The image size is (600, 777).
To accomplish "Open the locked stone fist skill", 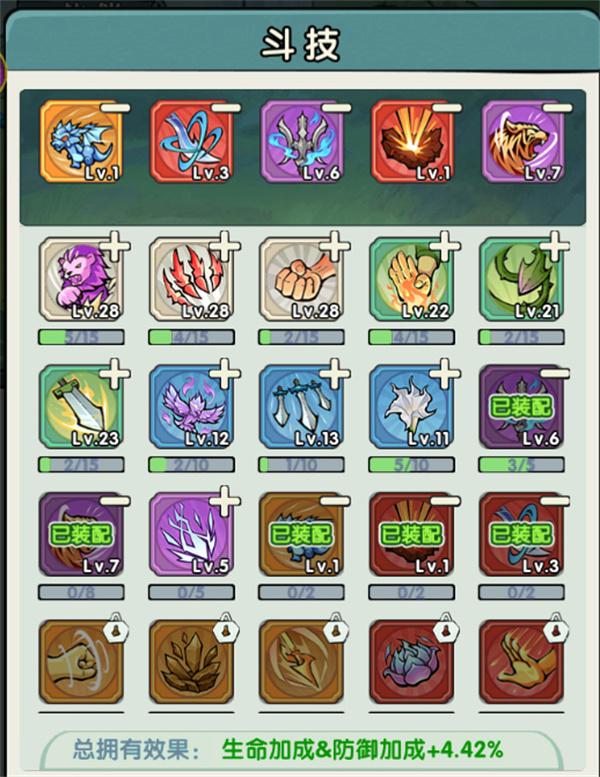I will [x=80, y=665].
